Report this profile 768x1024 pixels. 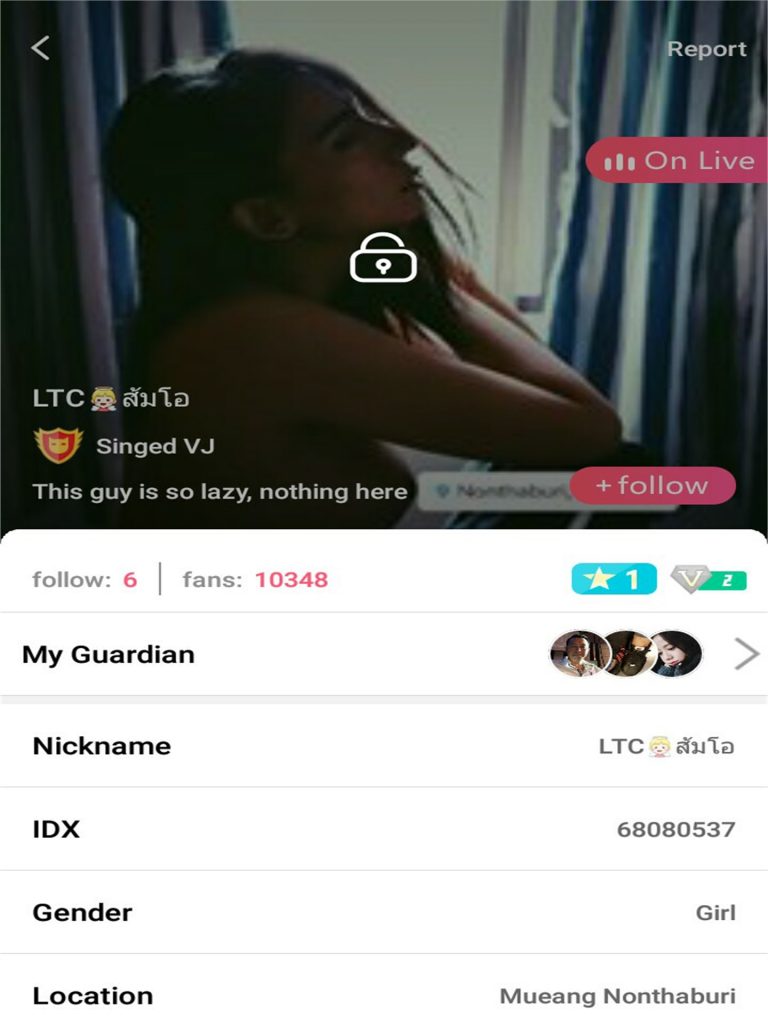pos(706,49)
